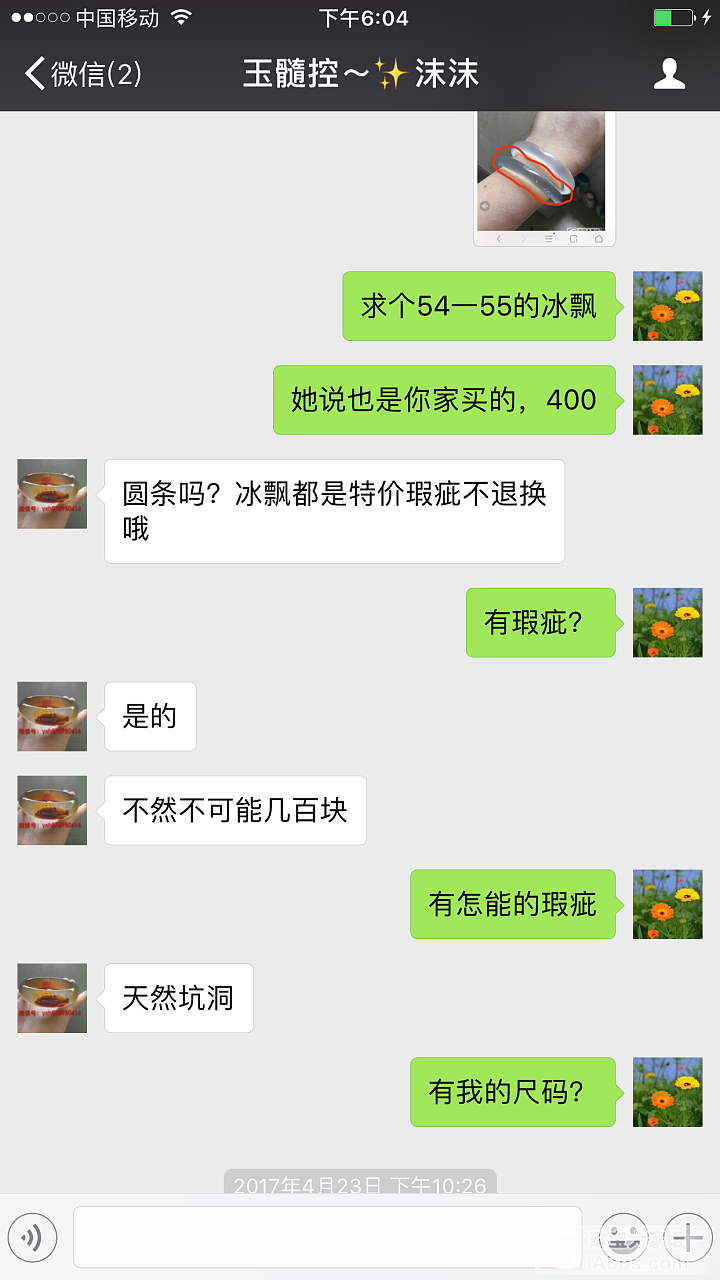Open the contact profile icon
This screenshot has width=720, height=1280.
point(669,74)
